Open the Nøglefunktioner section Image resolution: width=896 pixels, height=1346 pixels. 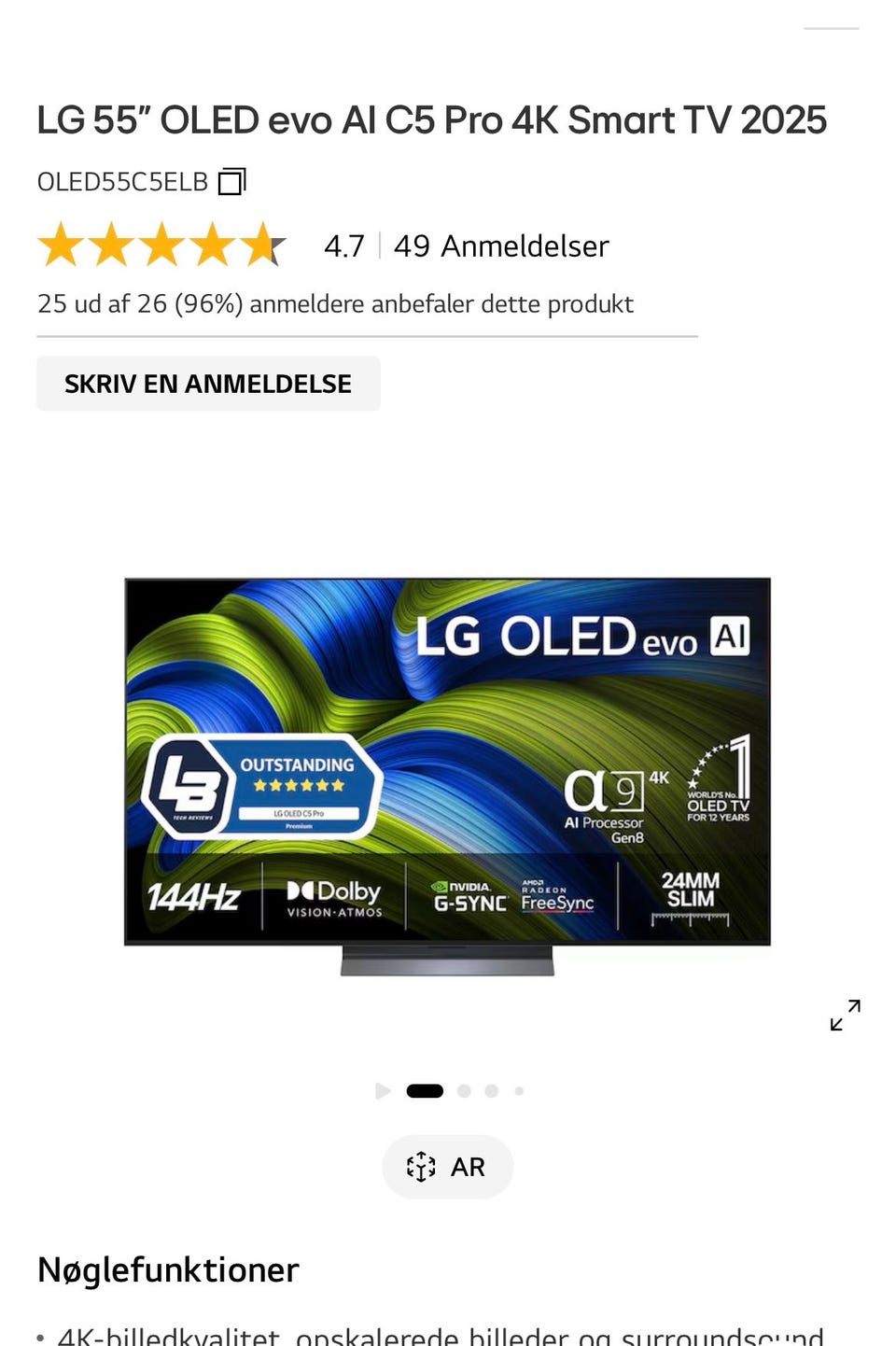[x=167, y=1269]
